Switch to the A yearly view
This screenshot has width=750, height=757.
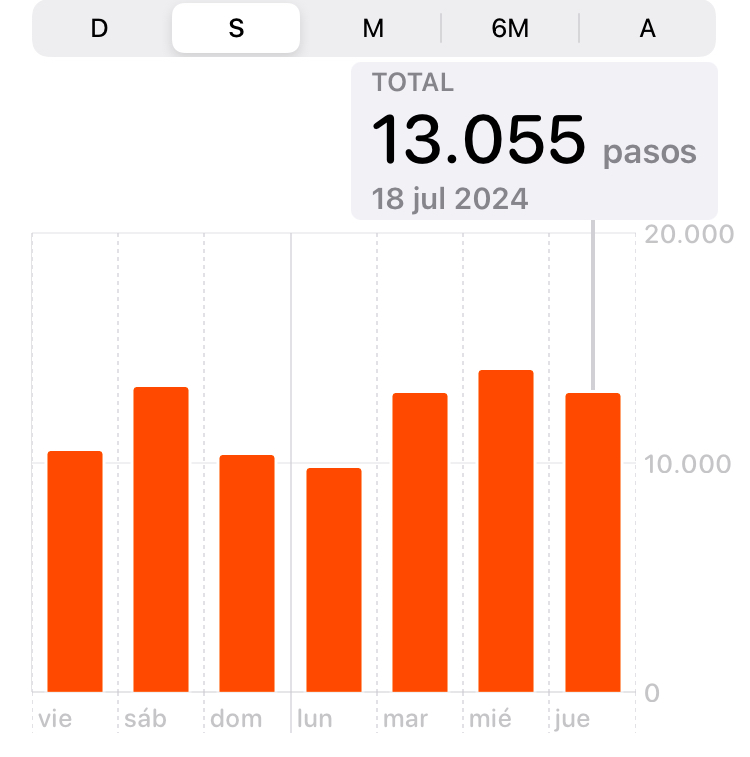coord(647,28)
